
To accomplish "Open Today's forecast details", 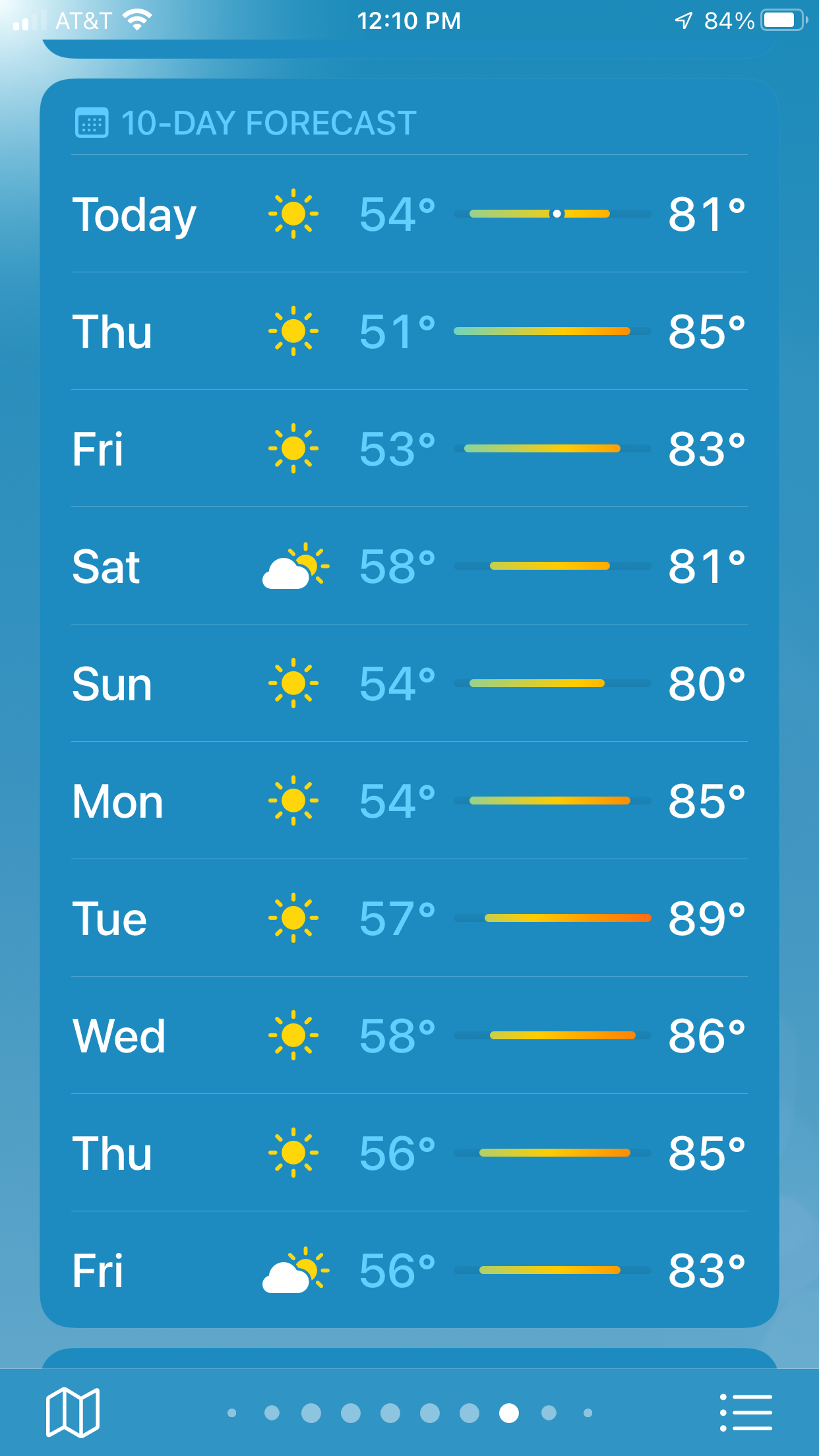I will [x=409, y=214].
